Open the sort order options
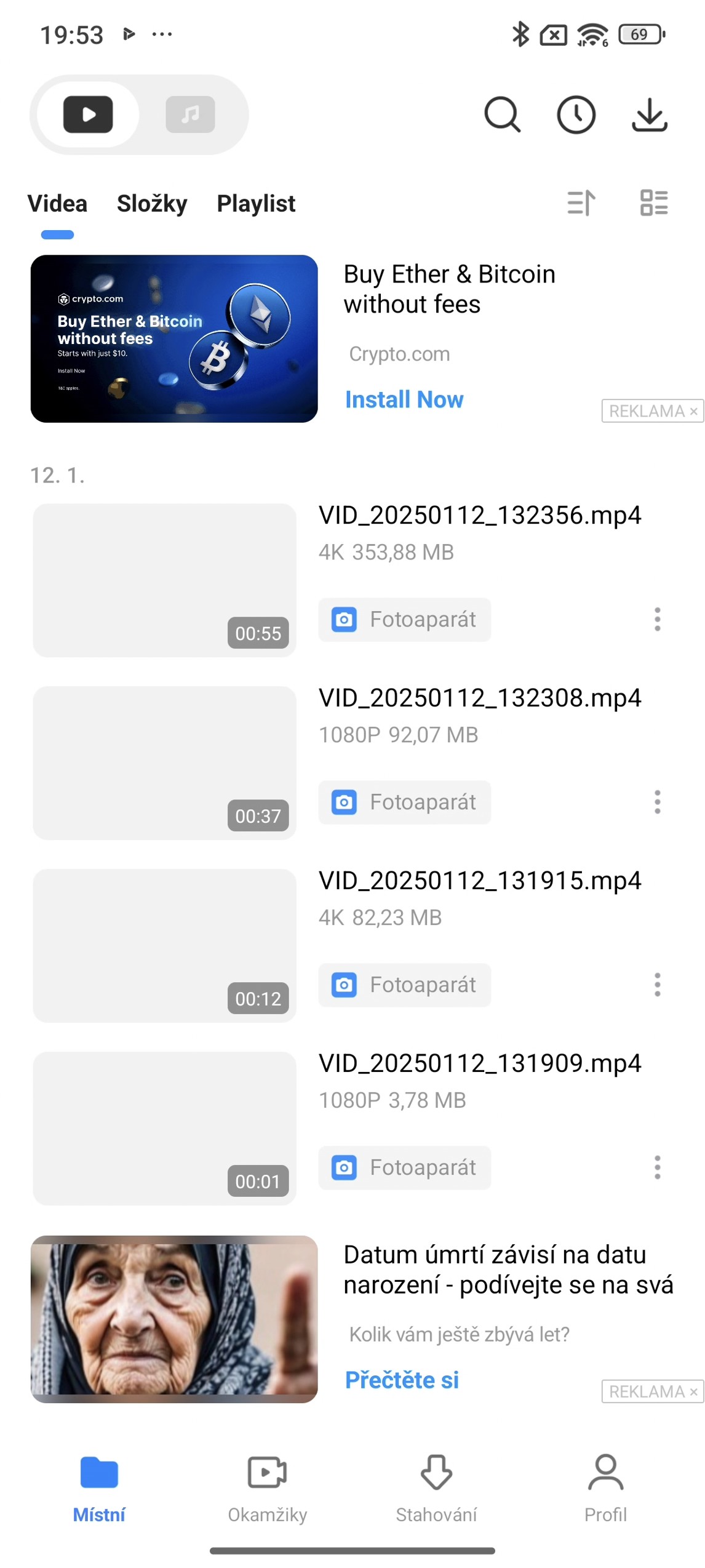The height and width of the screenshot is (1568, 705). (x=581, y=202)
